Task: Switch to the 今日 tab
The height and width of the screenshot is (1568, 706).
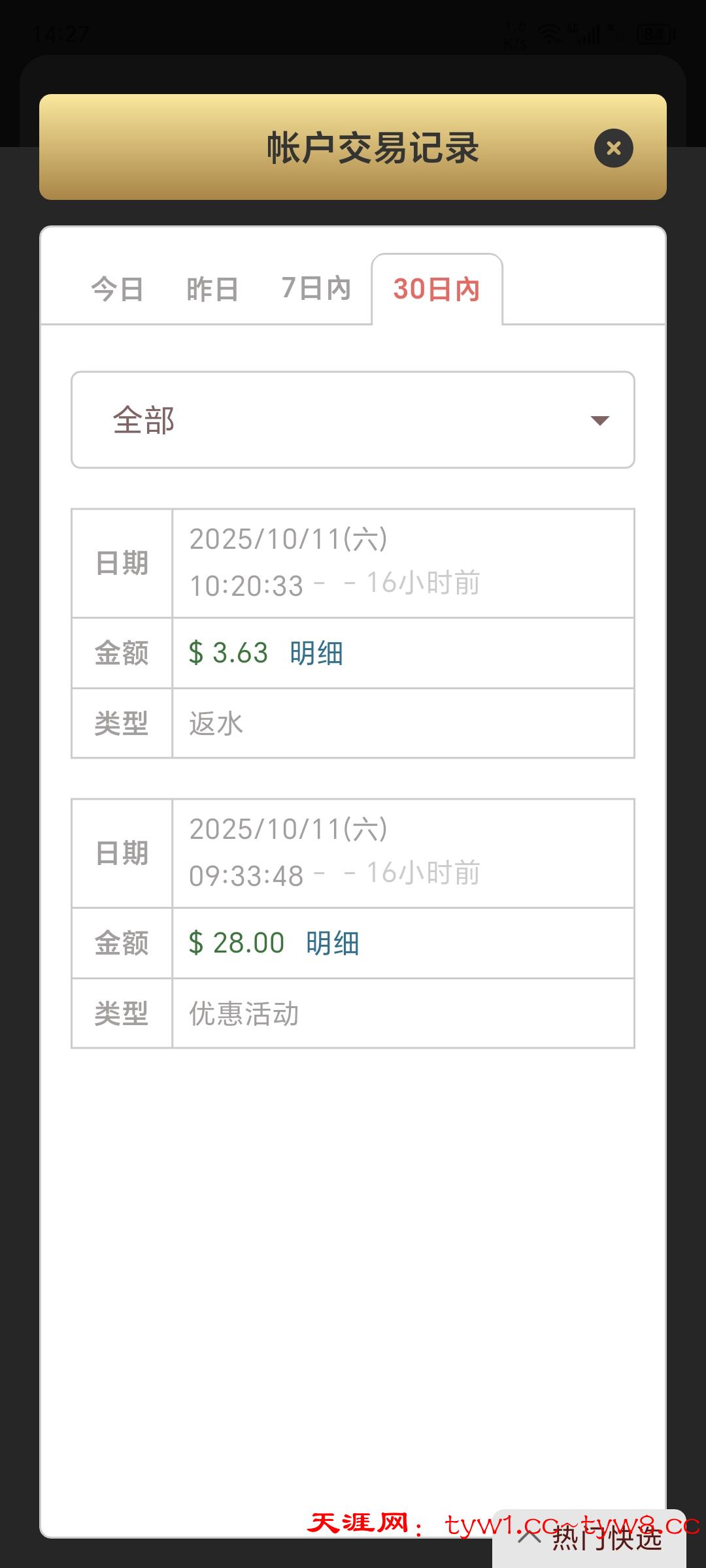Action: click(x=117, y=289)
